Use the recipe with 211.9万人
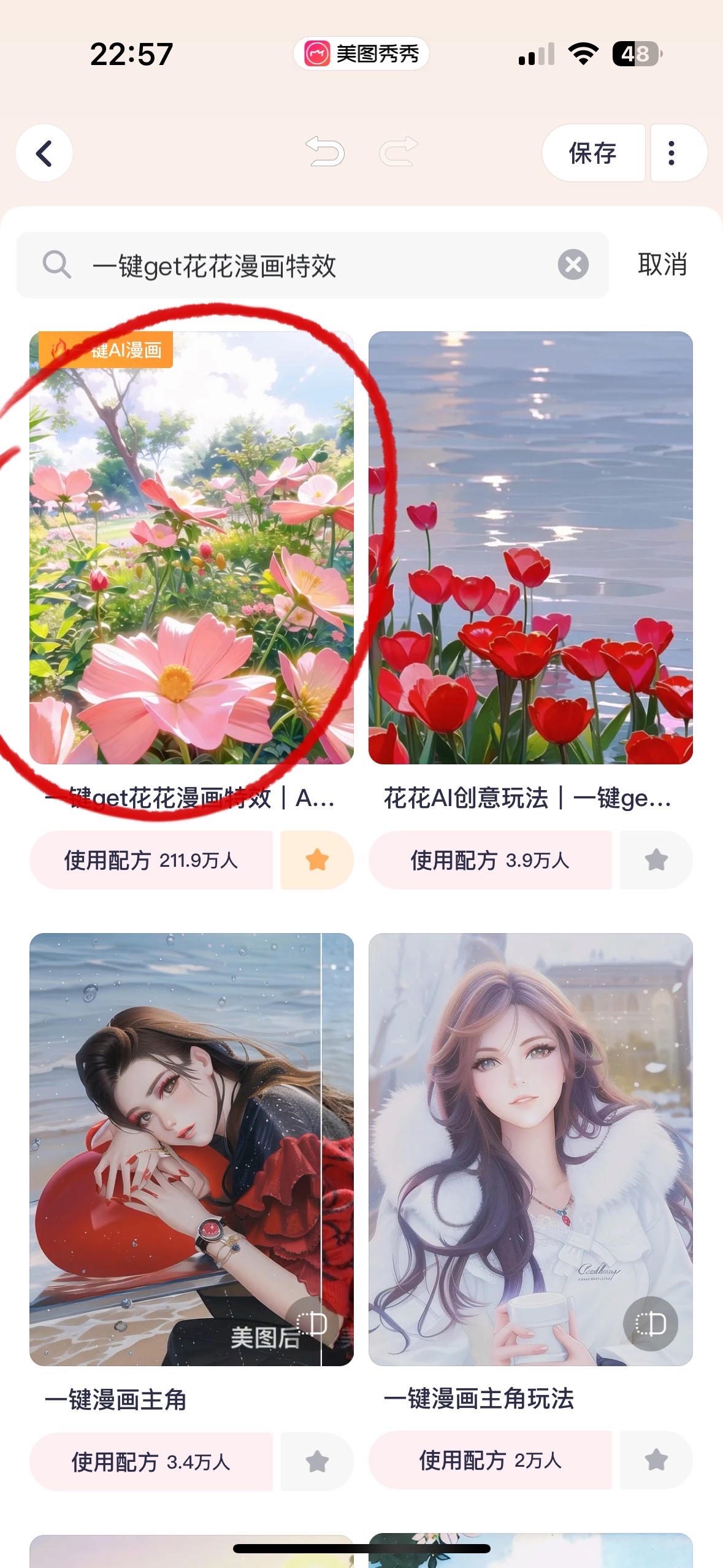Screen dimensions: 723x1568 tap(151, 860)
